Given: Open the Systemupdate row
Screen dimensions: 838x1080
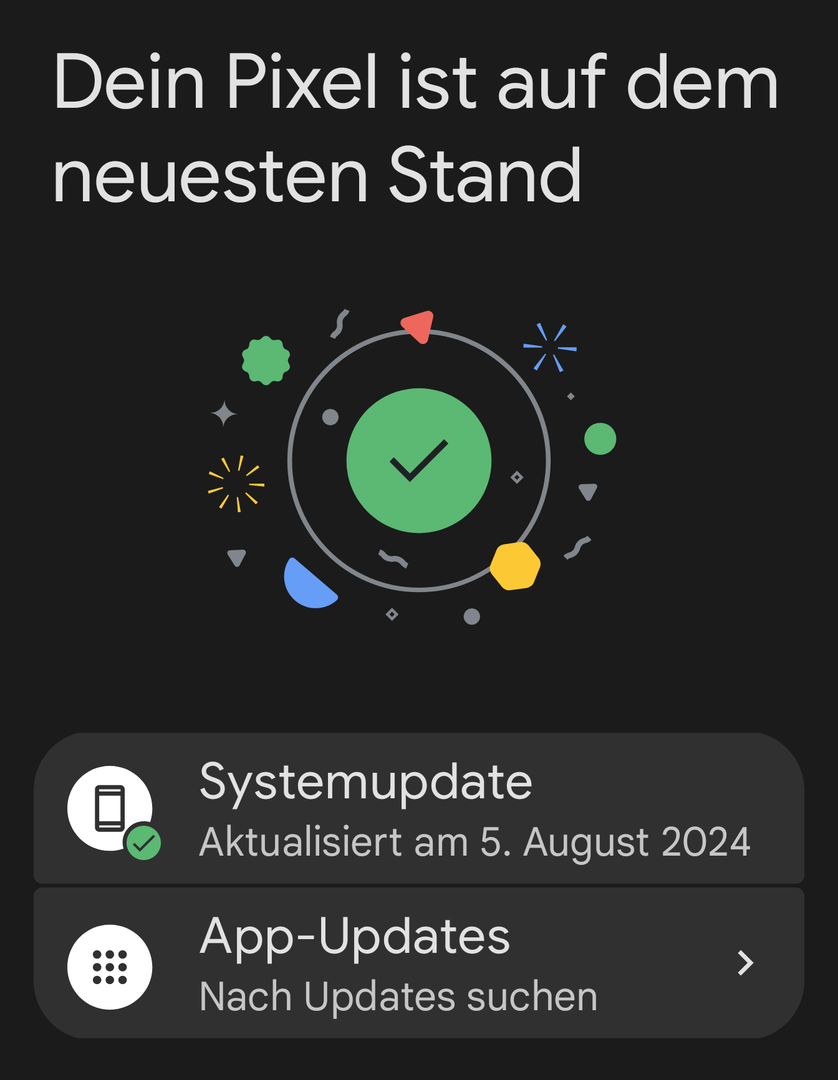Looking at the screenshot, I should pos(418,809).
